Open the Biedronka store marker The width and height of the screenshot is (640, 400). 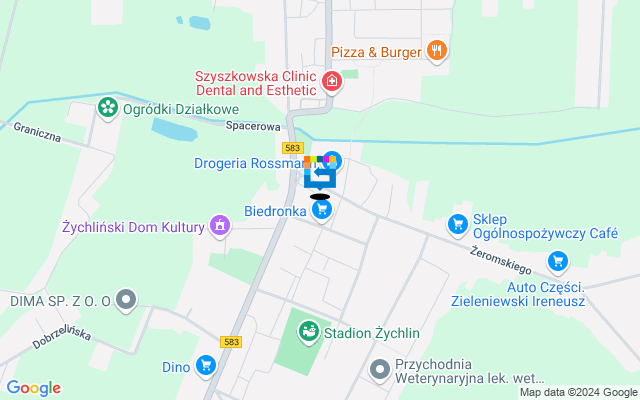(x=321, y=212)
